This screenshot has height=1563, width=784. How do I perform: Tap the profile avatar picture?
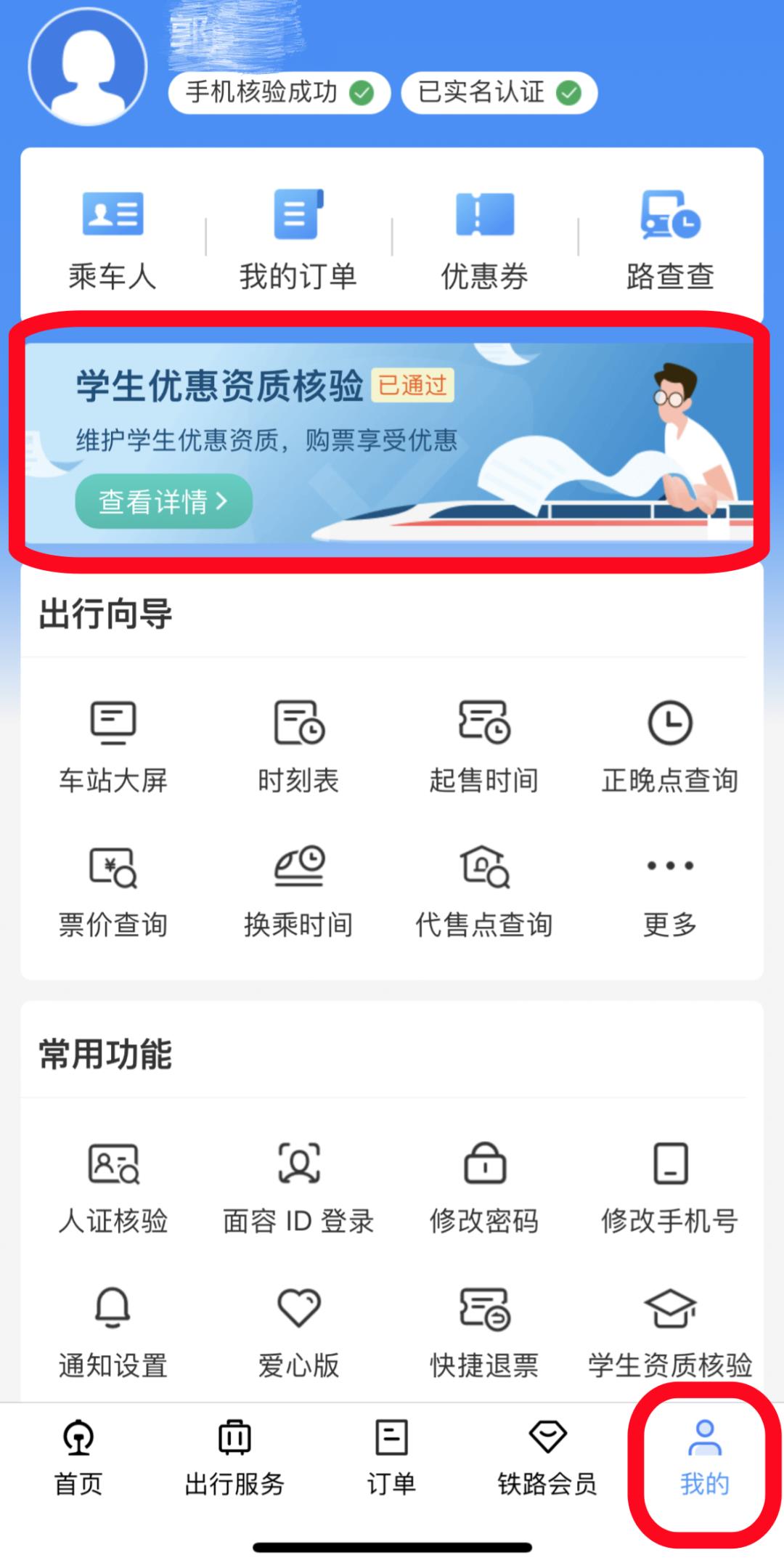pos(88,67)
